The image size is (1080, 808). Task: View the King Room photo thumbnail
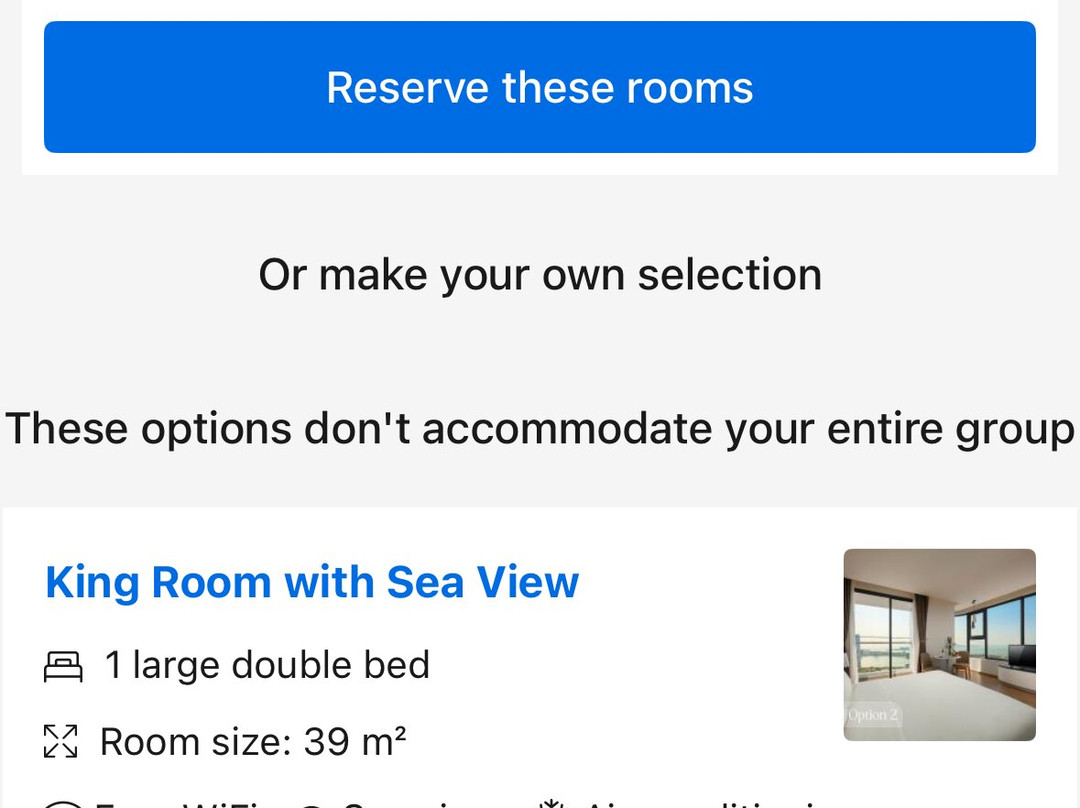click(939, 645)
